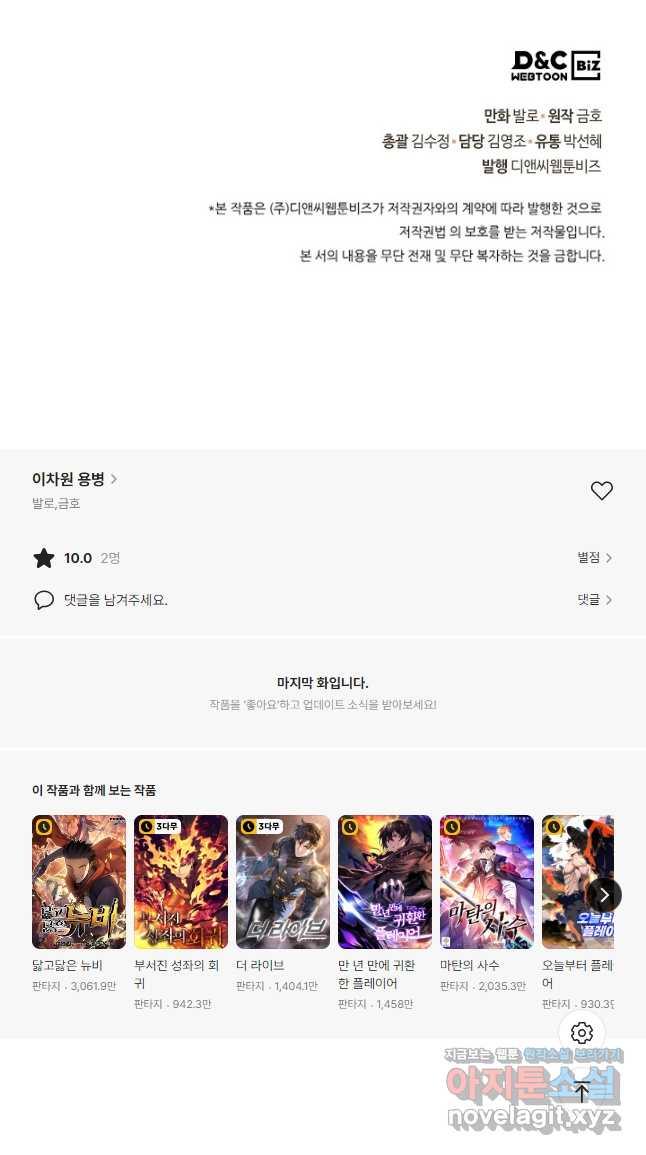The width and height of the screenshot is (646, 1155).
Task: Open the 부서진 성좌의 회귀 webtoon
Action: tap(181, 882)
